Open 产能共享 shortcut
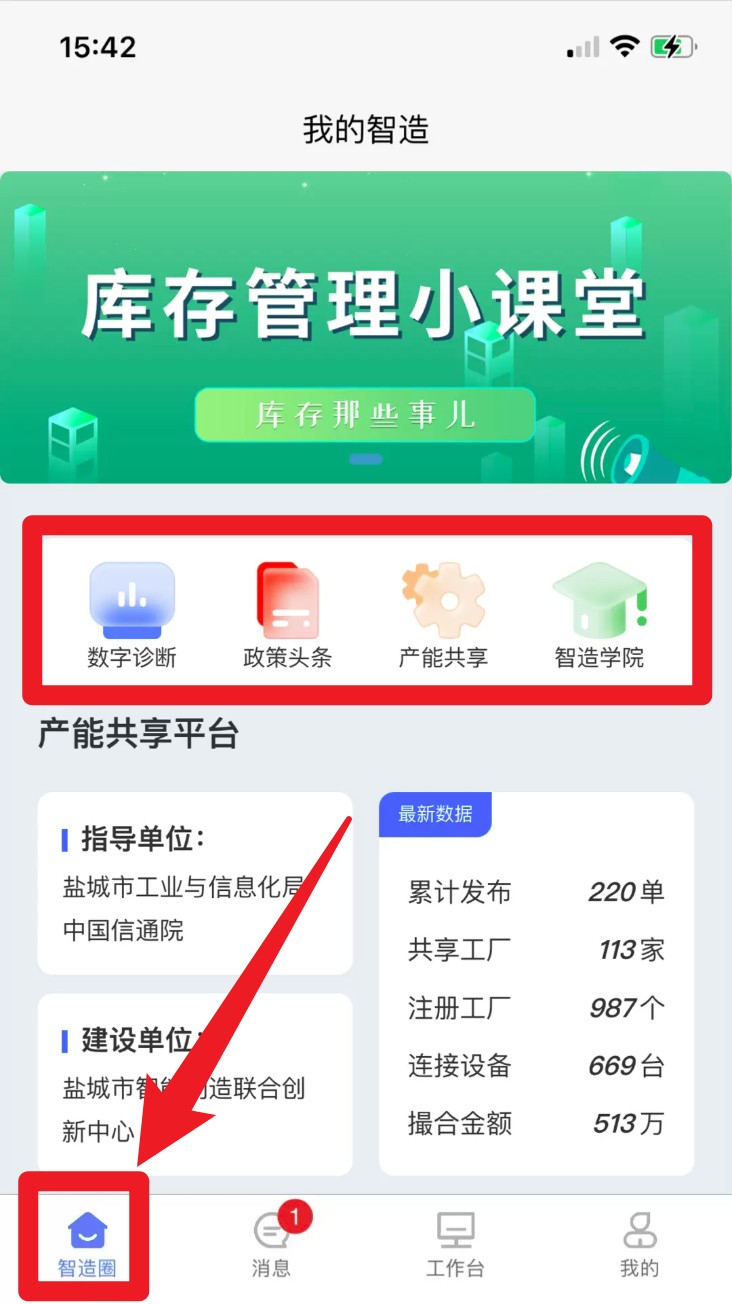 (x=443, y=614)
